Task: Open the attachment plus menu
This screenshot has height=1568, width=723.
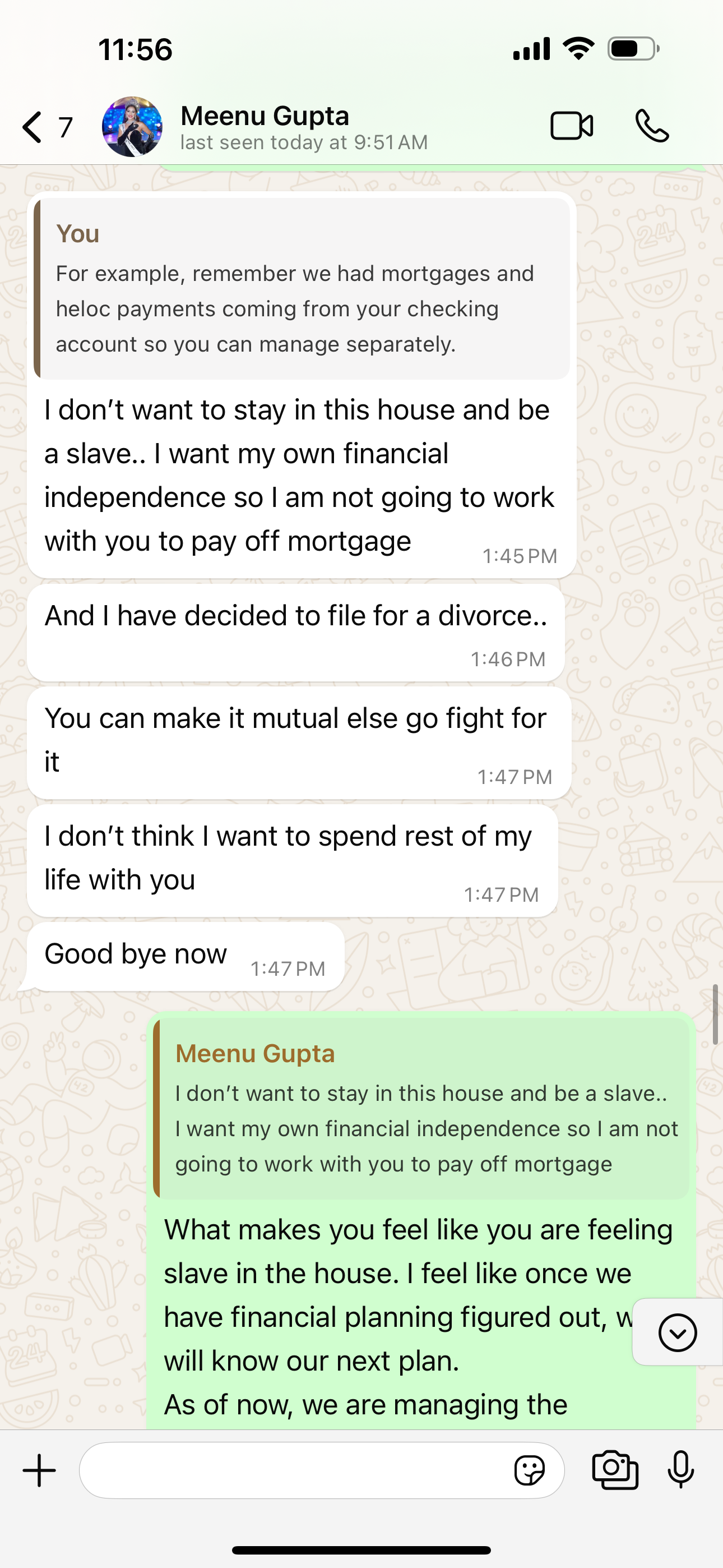Action: [40, 1470]
